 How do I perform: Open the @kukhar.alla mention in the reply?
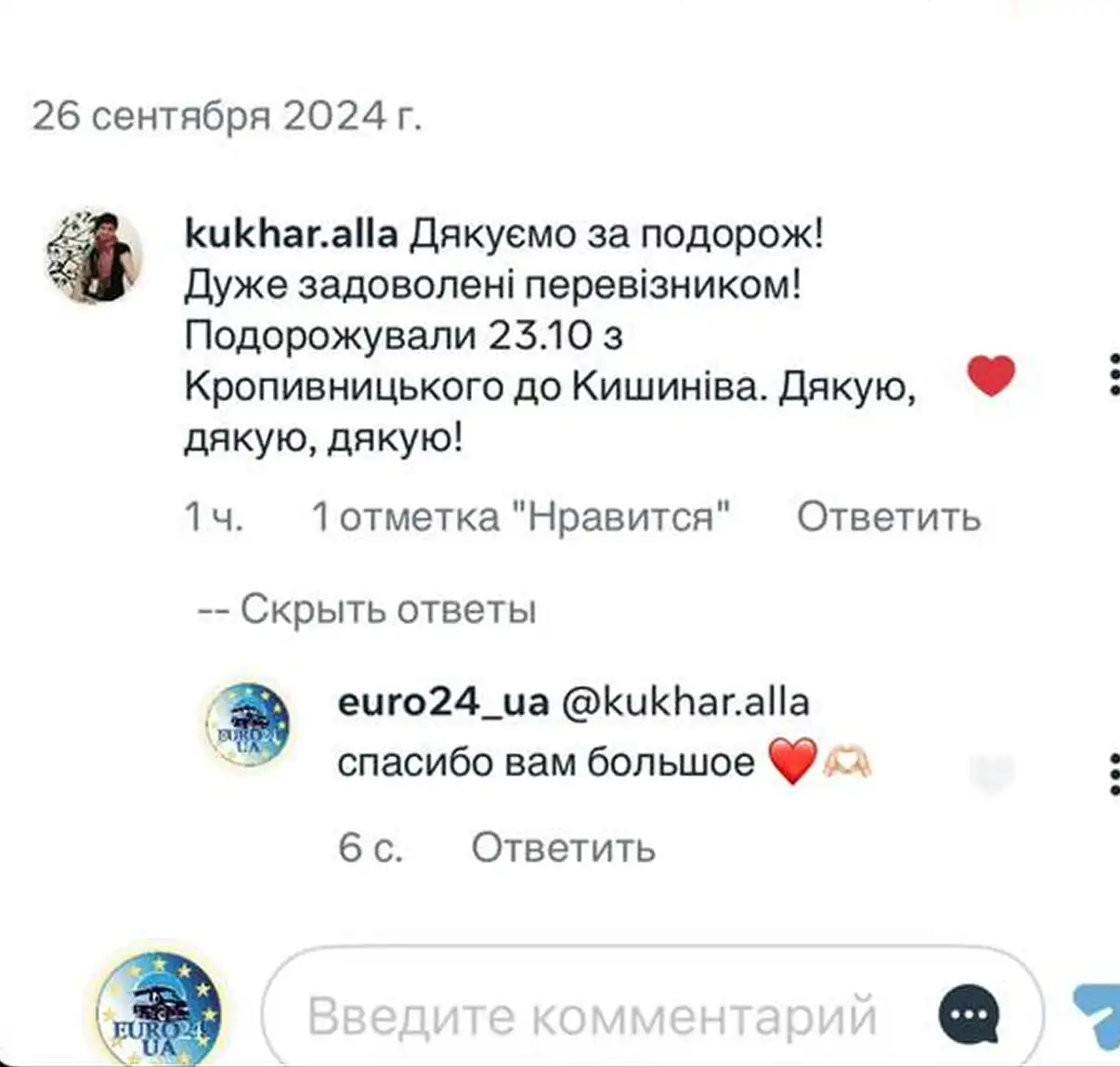pyautogui.click(x=685, y=701)
